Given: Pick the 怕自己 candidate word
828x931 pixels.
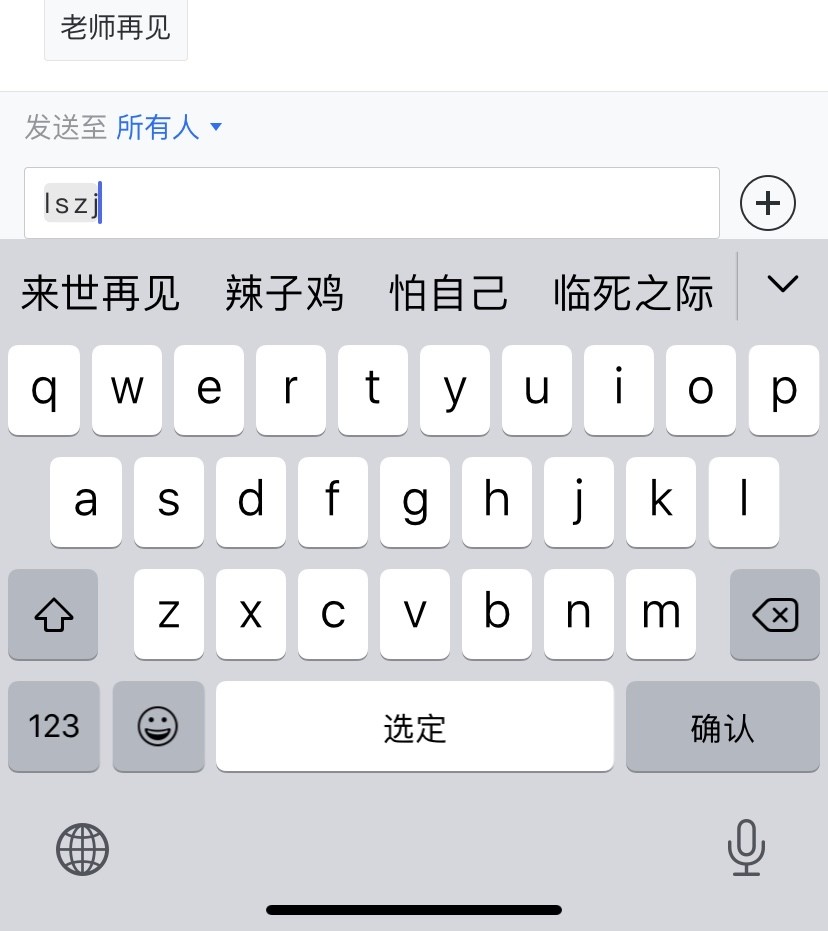Looking at the screenshot, I should [448, 294].
